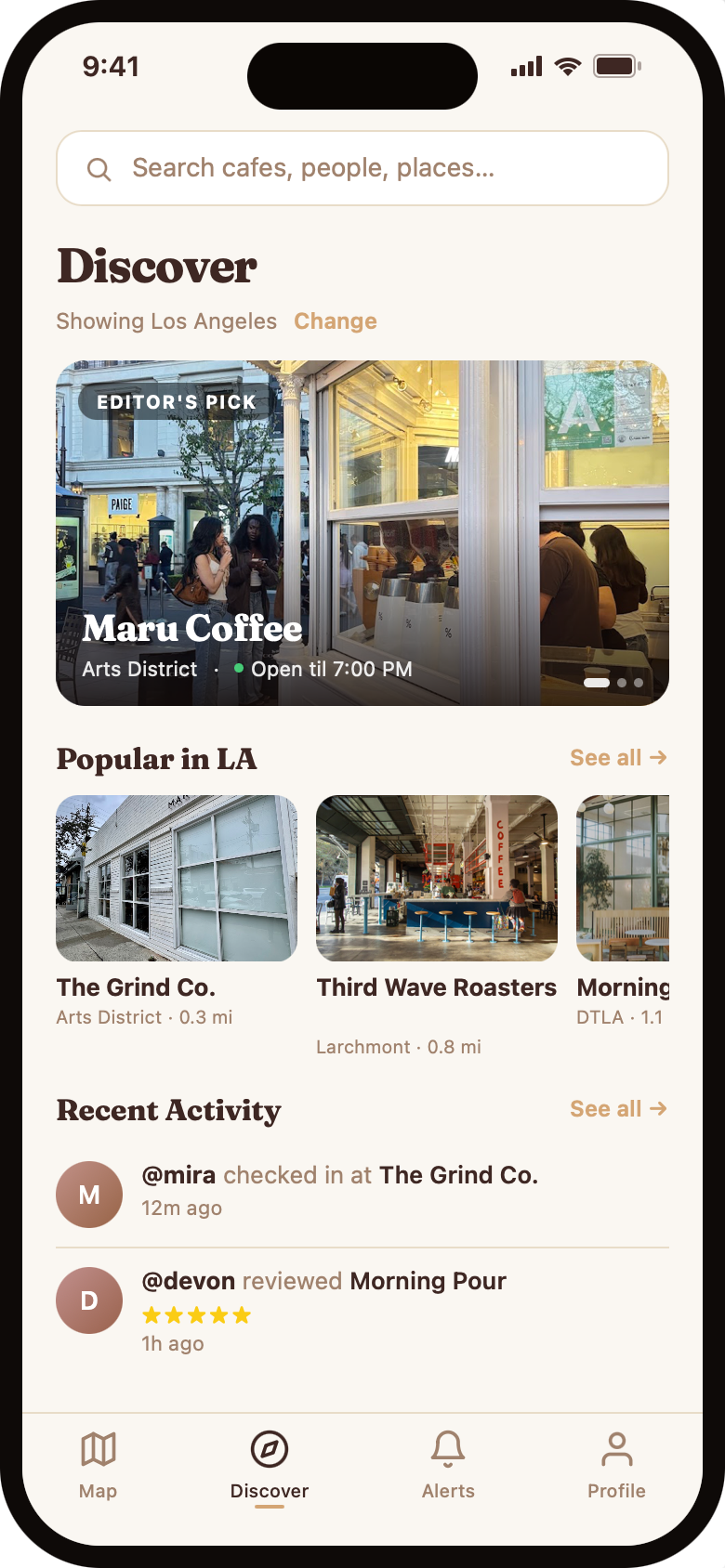Open the Map tab icon
The image size is (725, 1568).
(x=99, y=1447)
